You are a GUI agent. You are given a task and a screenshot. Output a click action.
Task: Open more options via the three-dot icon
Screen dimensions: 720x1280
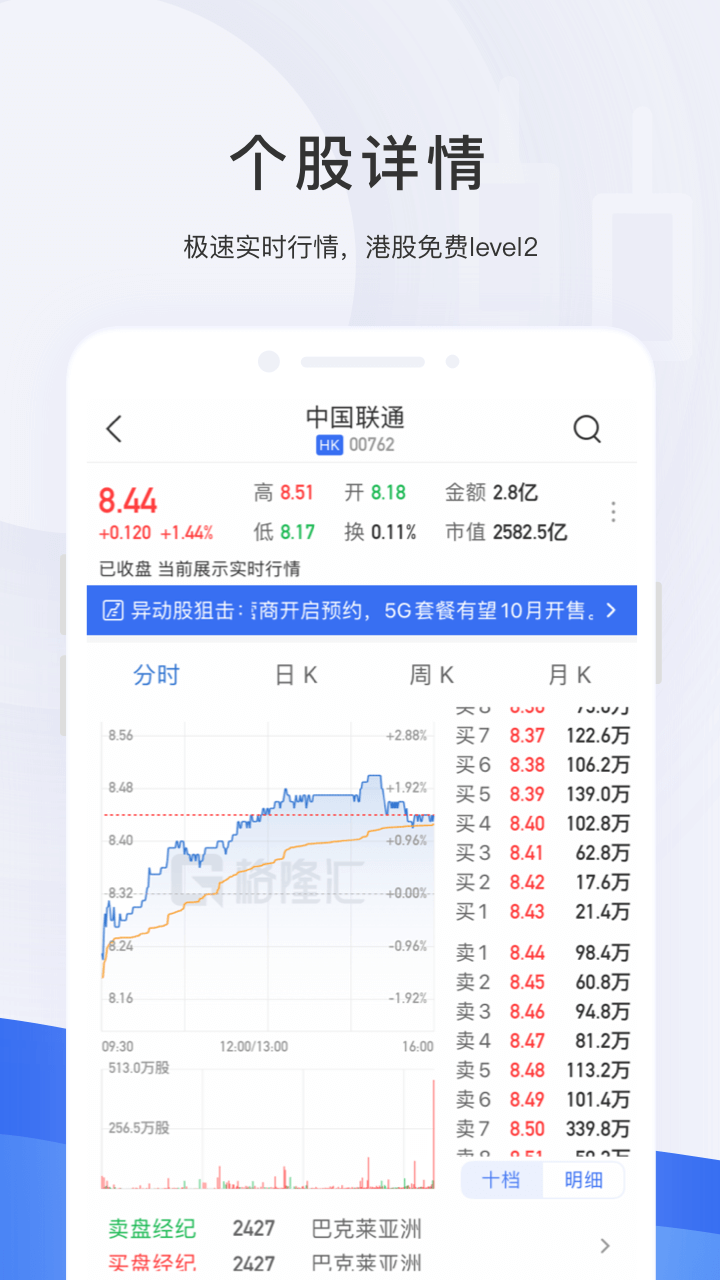pos(613,512)
